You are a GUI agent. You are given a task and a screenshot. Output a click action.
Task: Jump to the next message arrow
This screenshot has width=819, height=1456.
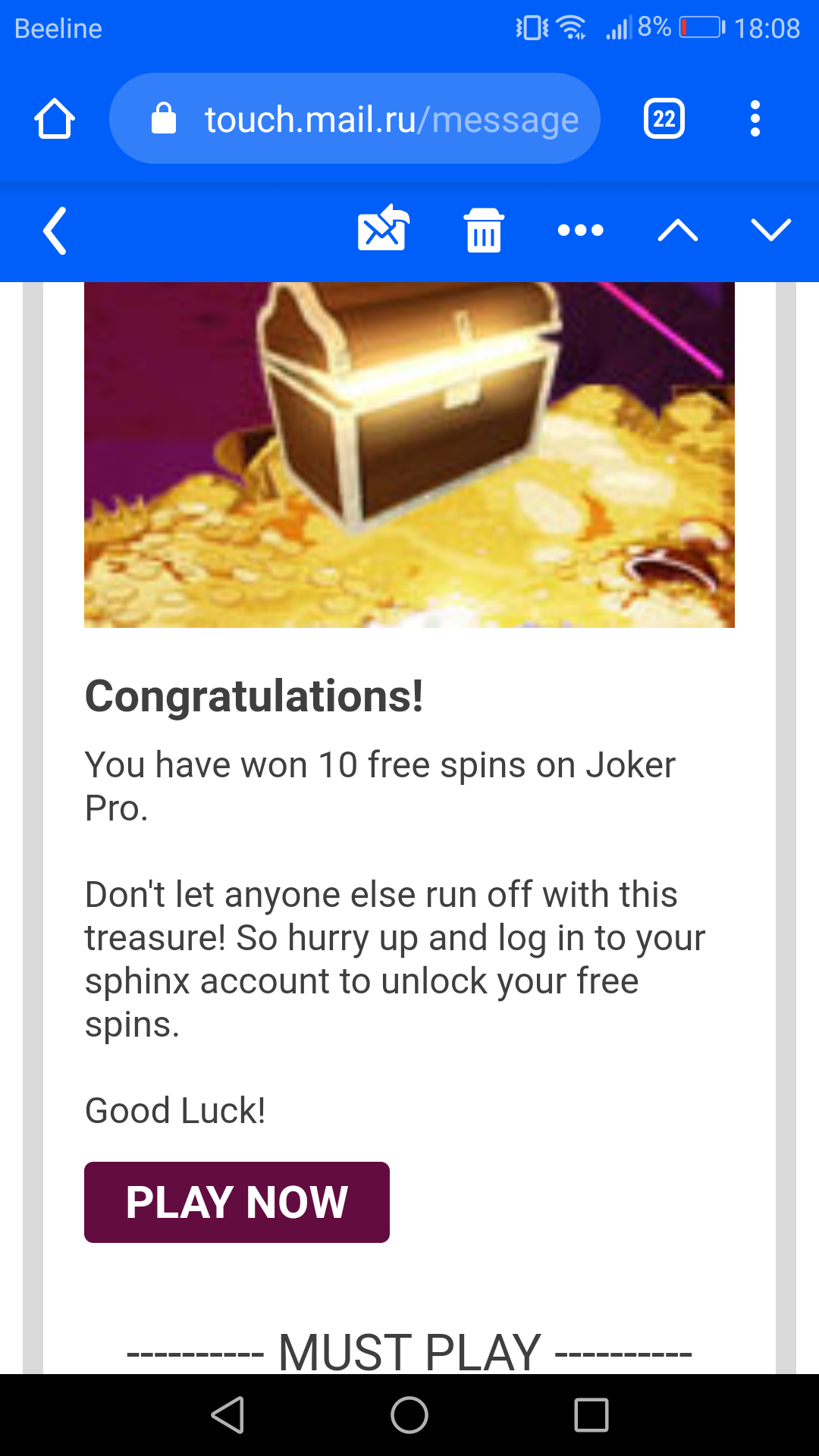(x=770, y=230)
